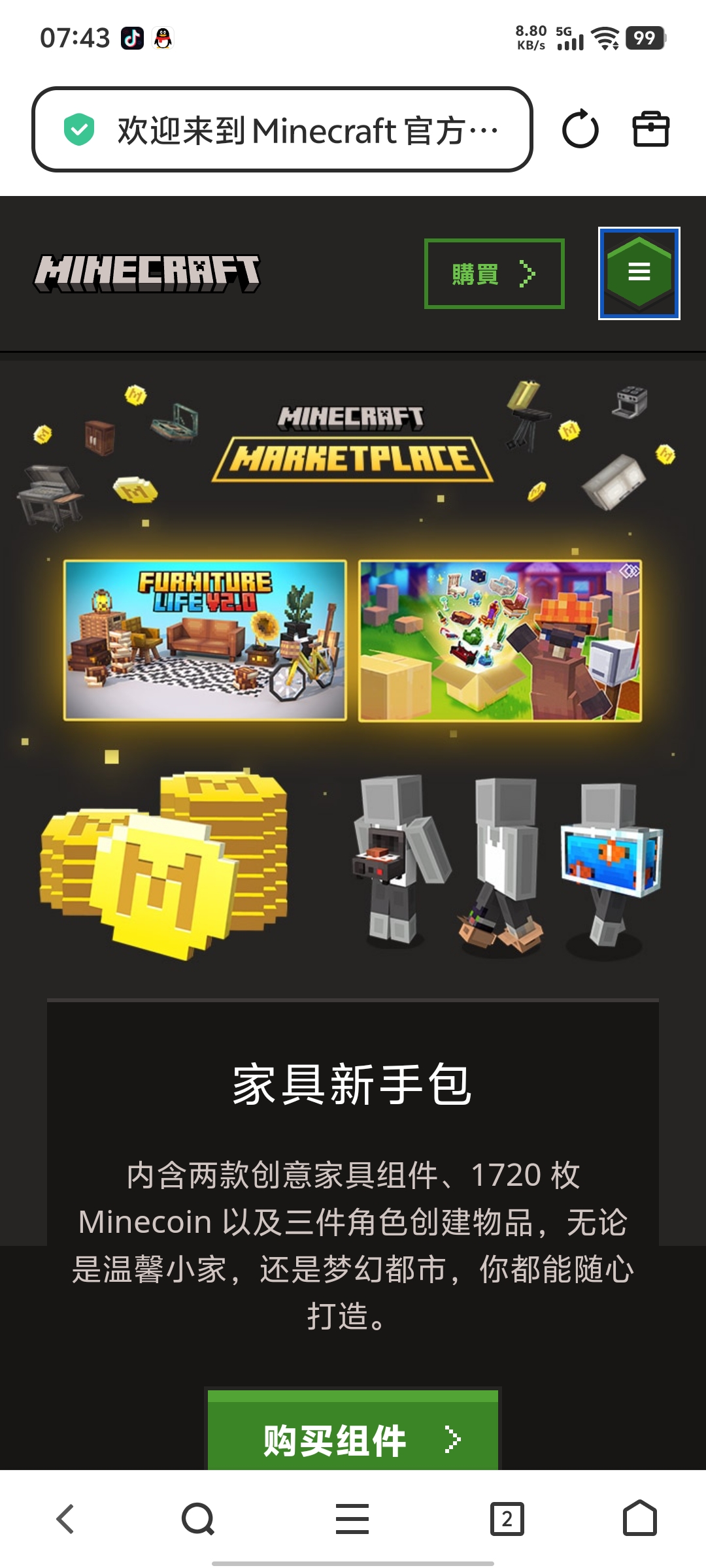This screenshot has width=706, height=1568.
Task: Open the green hexagon hamburger menu
Action: pyautogui.click(x=639, y=273)
